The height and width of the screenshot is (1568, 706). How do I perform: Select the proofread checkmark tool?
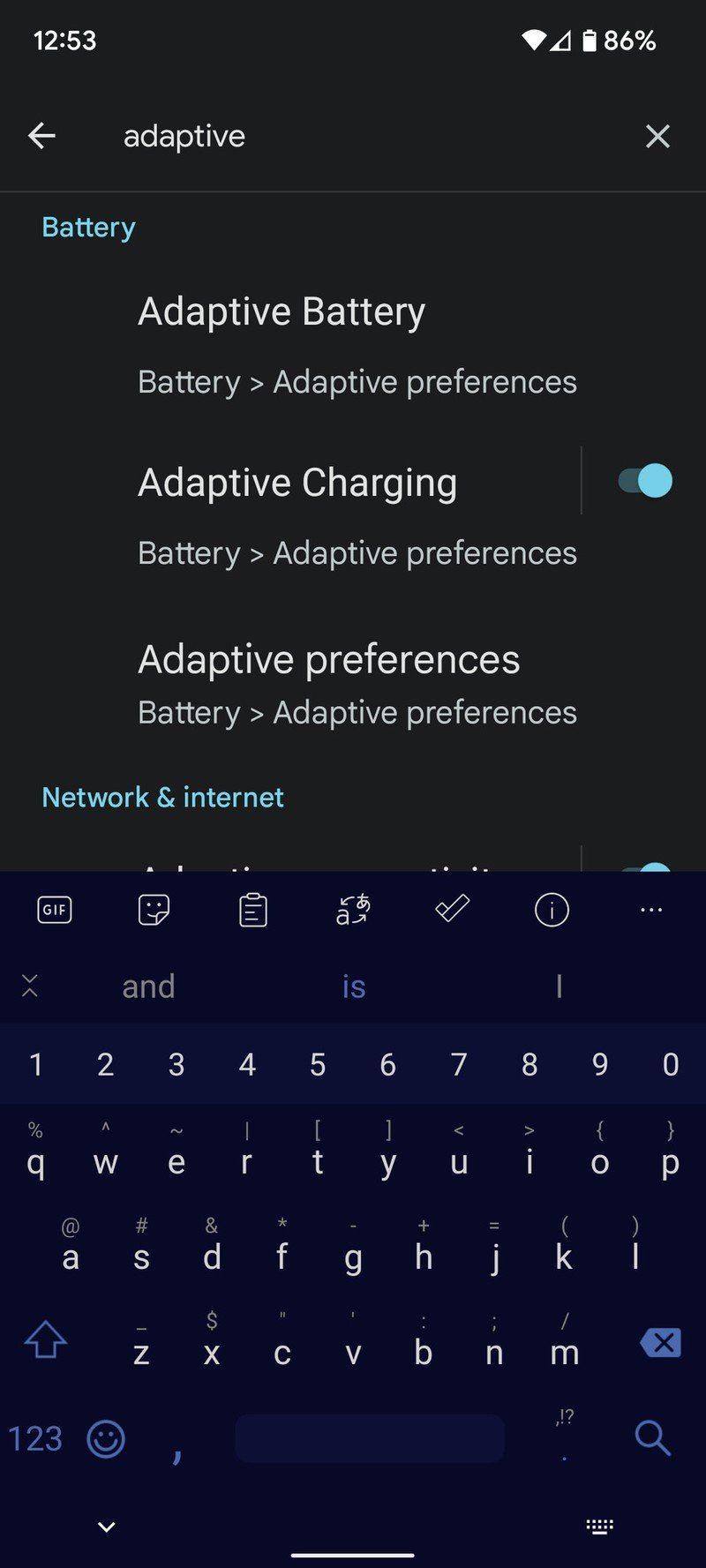(451, 910)
